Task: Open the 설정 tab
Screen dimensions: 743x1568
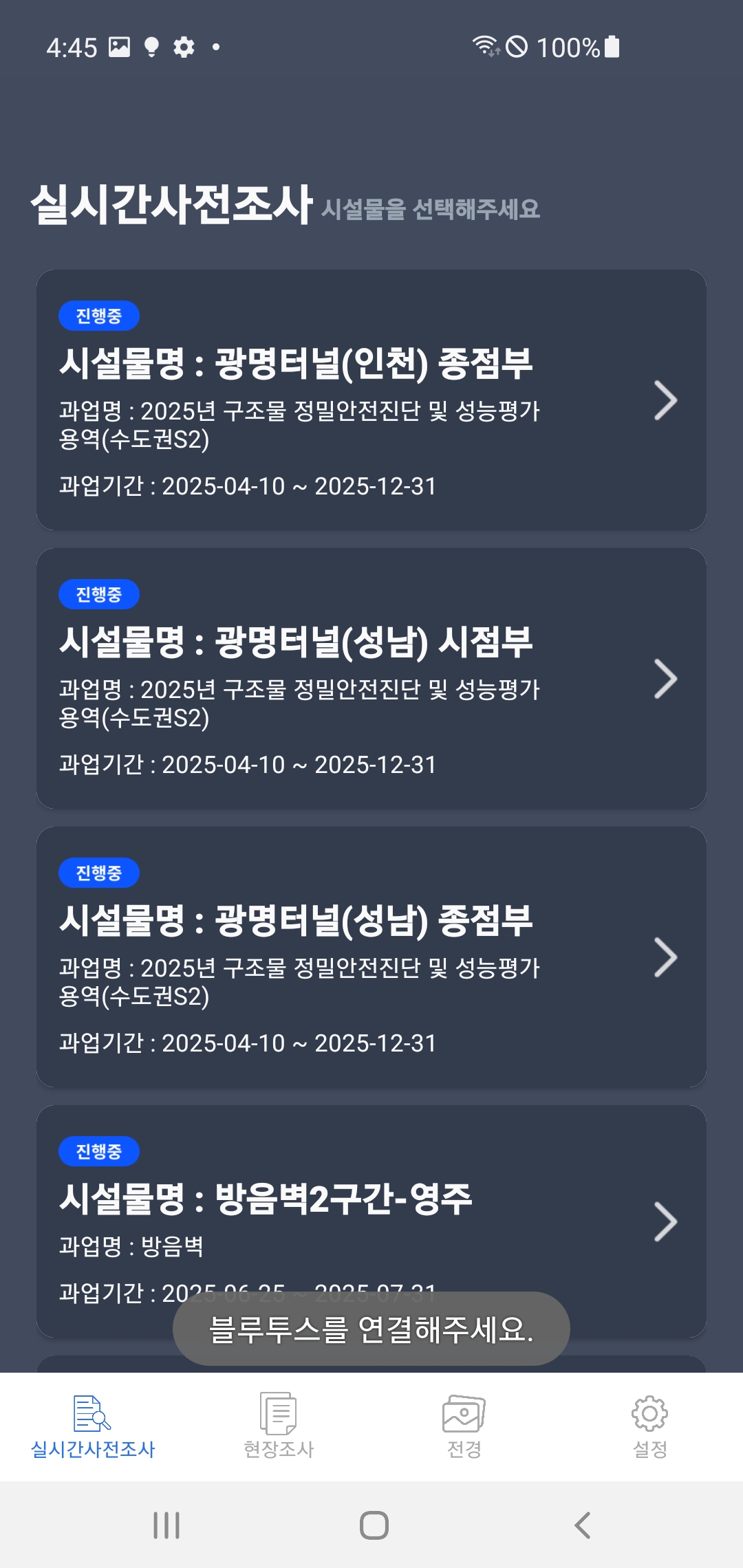Action: [650, 1426]
